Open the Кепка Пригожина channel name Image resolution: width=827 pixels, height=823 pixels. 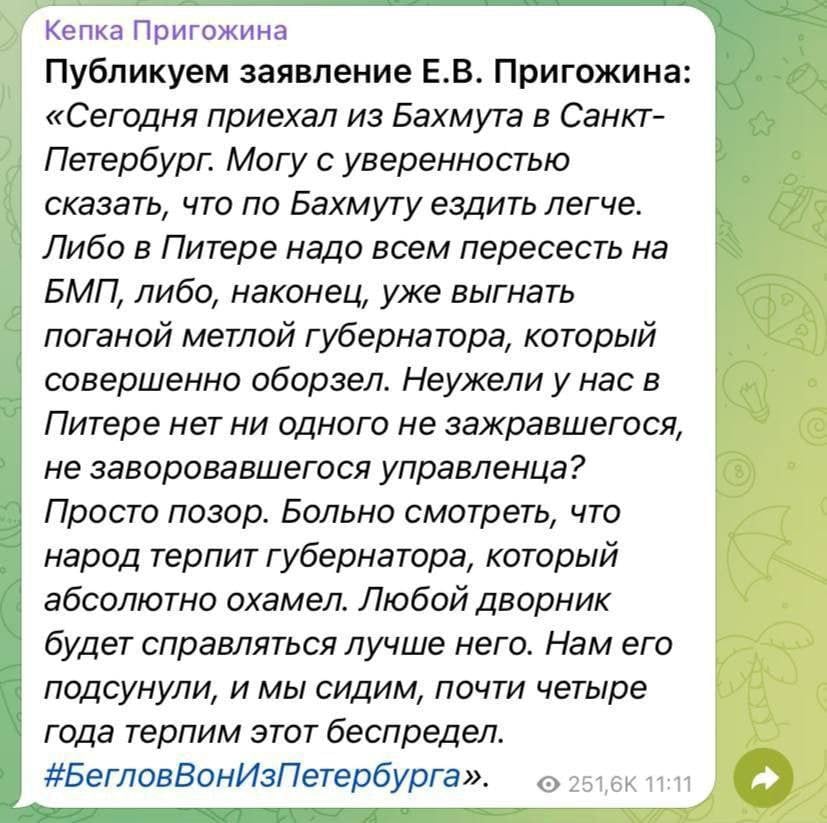pyautogui.click(x=166, y=30)
